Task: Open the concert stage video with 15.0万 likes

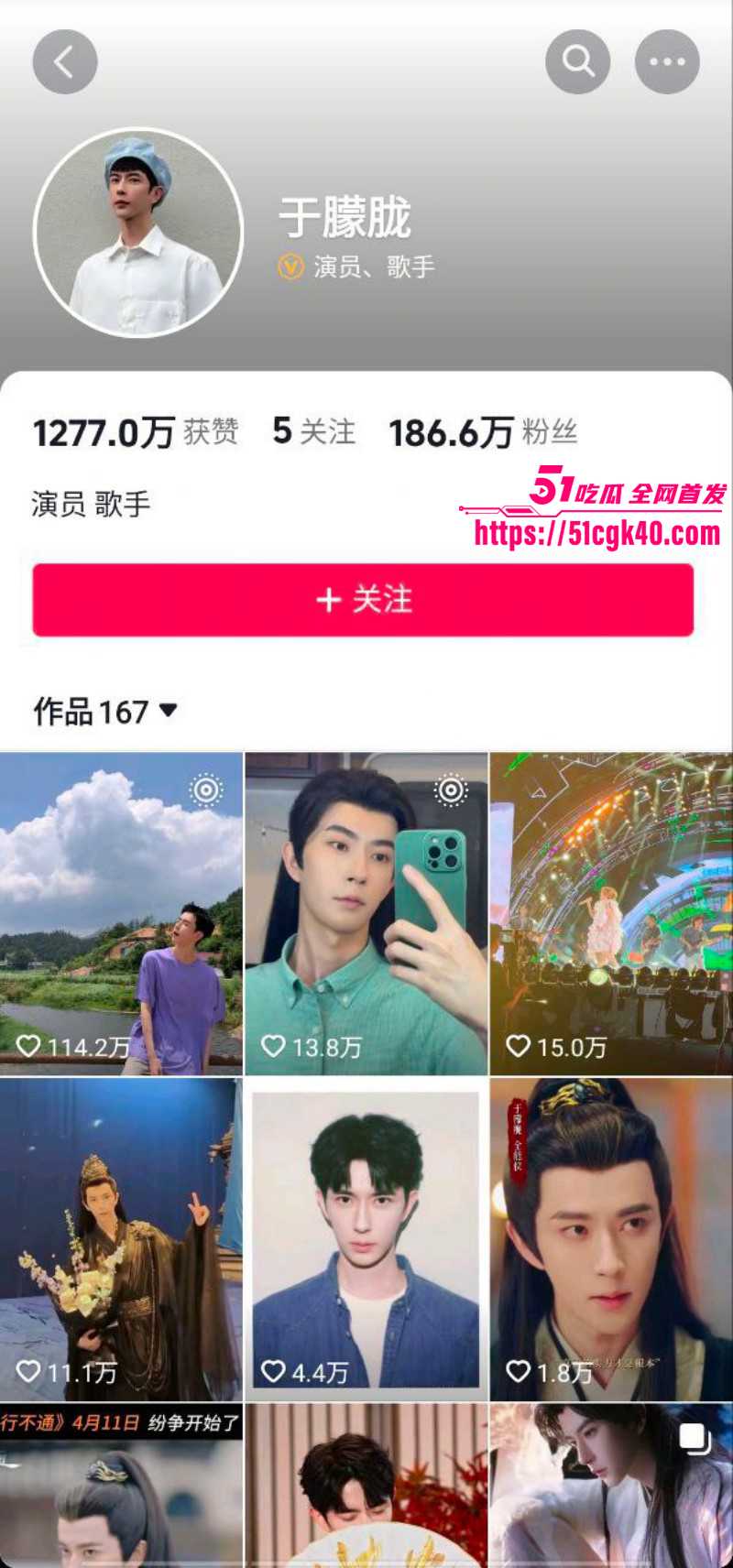Action: (x=611, y=913)
